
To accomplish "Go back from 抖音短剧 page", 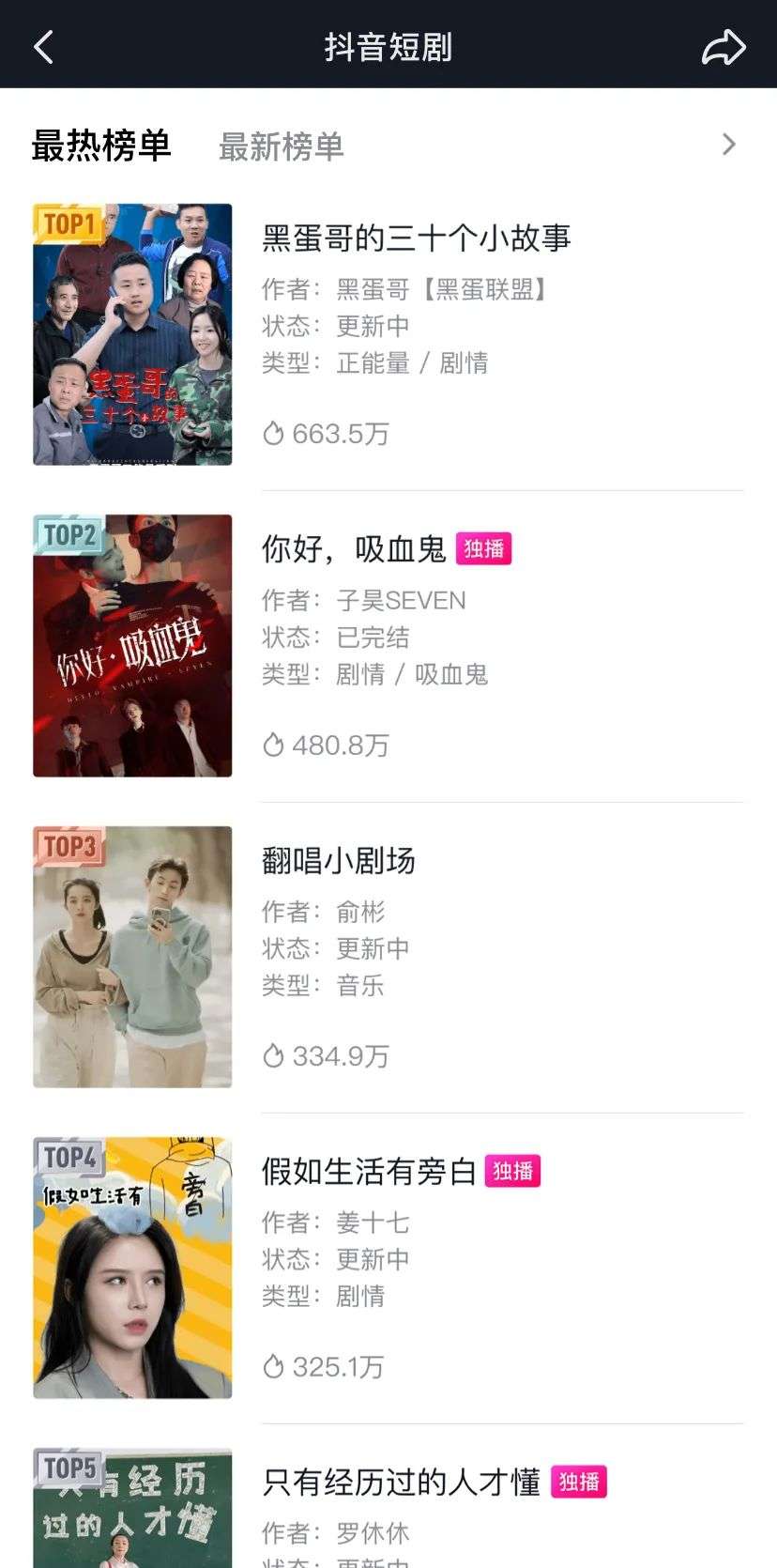I will click(43, 46).
